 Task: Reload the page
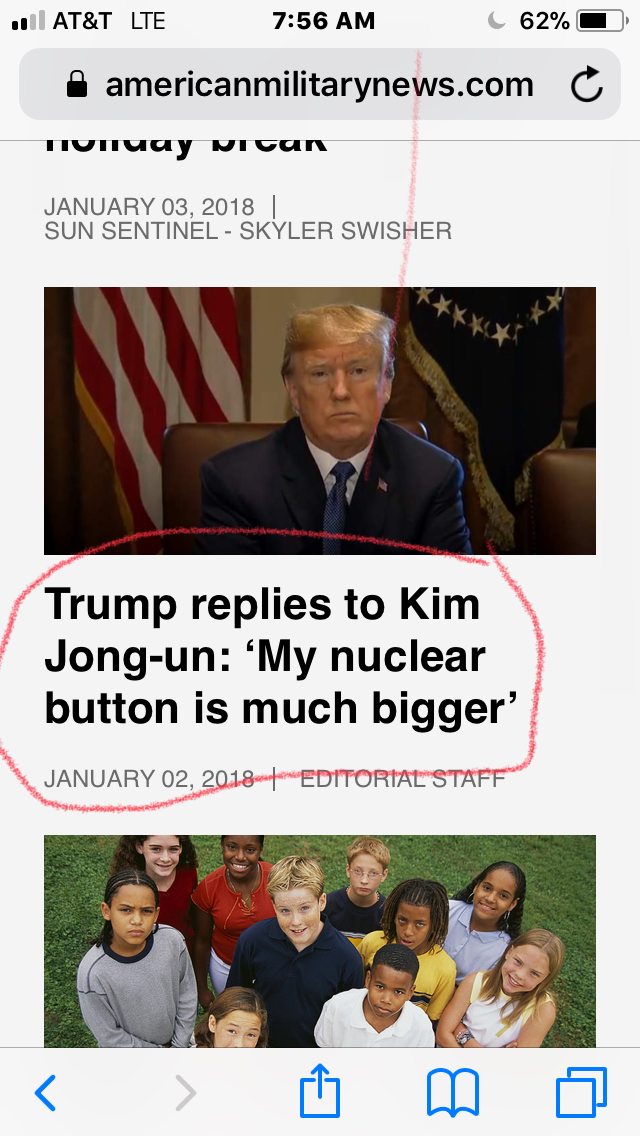tap(587, 85)
